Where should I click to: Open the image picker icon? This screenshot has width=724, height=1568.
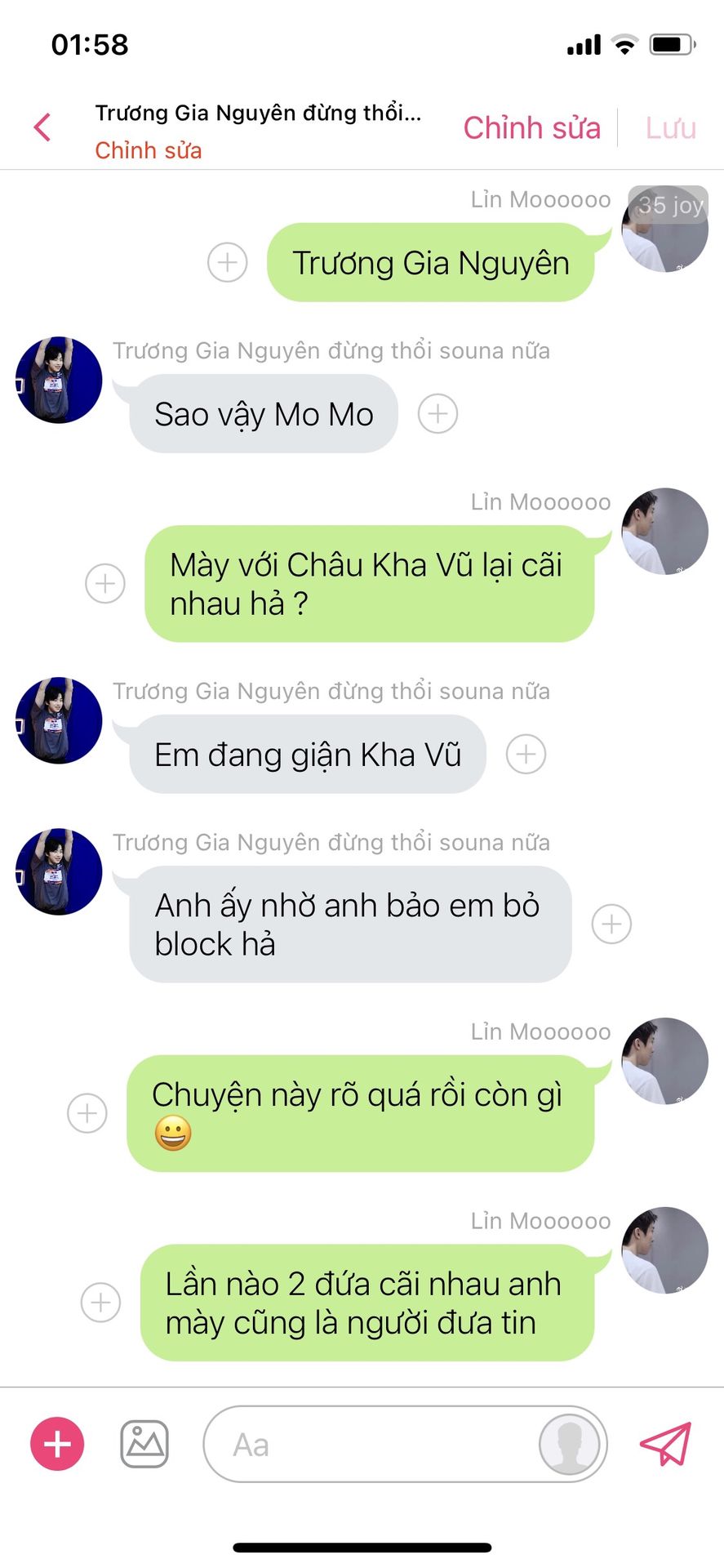(x=144, y=1444)
